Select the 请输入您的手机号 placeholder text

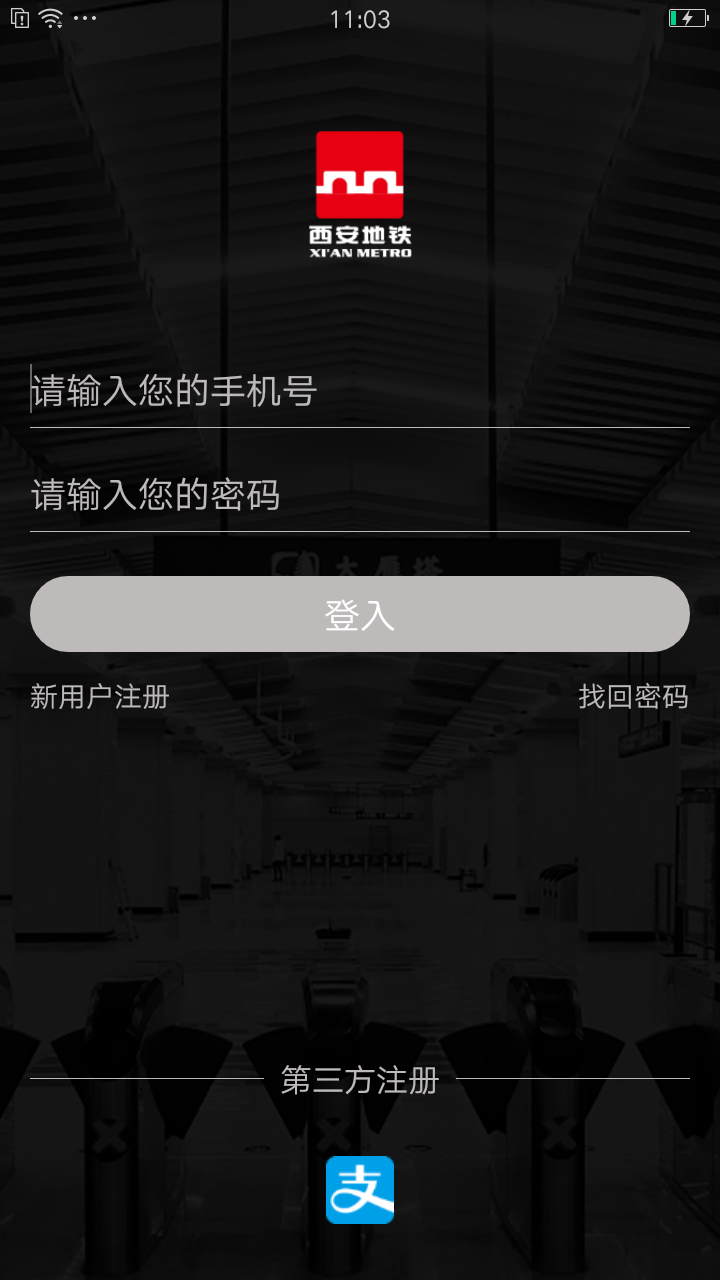point(174,393)
